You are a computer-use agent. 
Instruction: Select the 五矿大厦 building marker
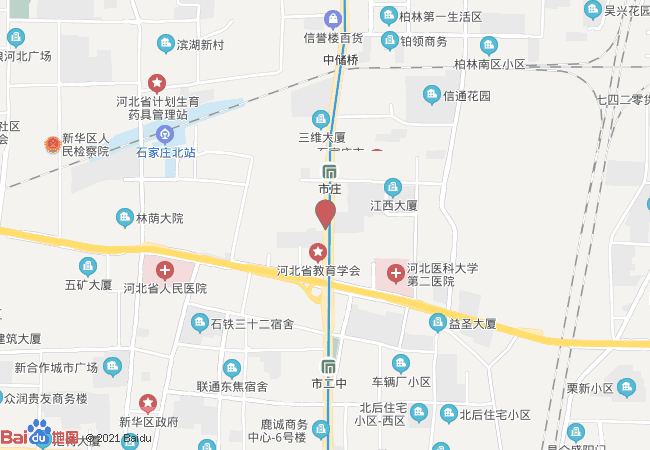88,265
